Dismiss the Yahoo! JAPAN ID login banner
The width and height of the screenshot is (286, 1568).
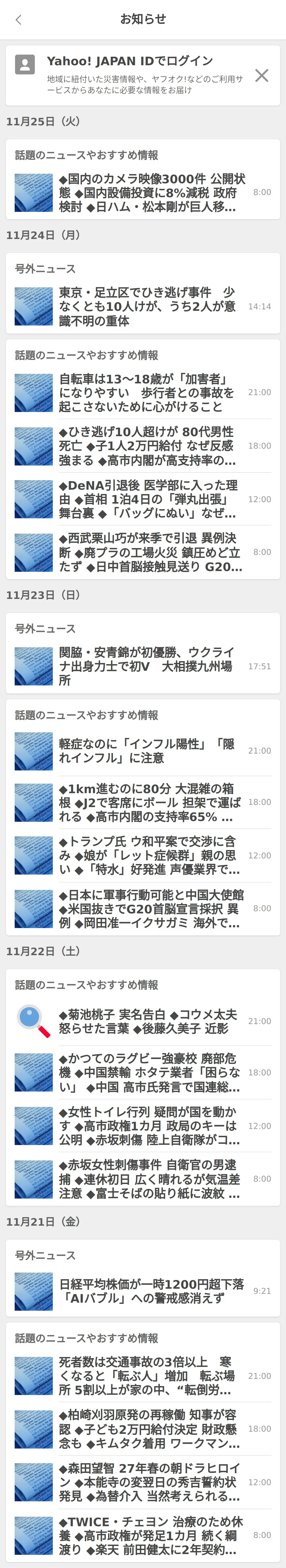(x=262, y=76)
